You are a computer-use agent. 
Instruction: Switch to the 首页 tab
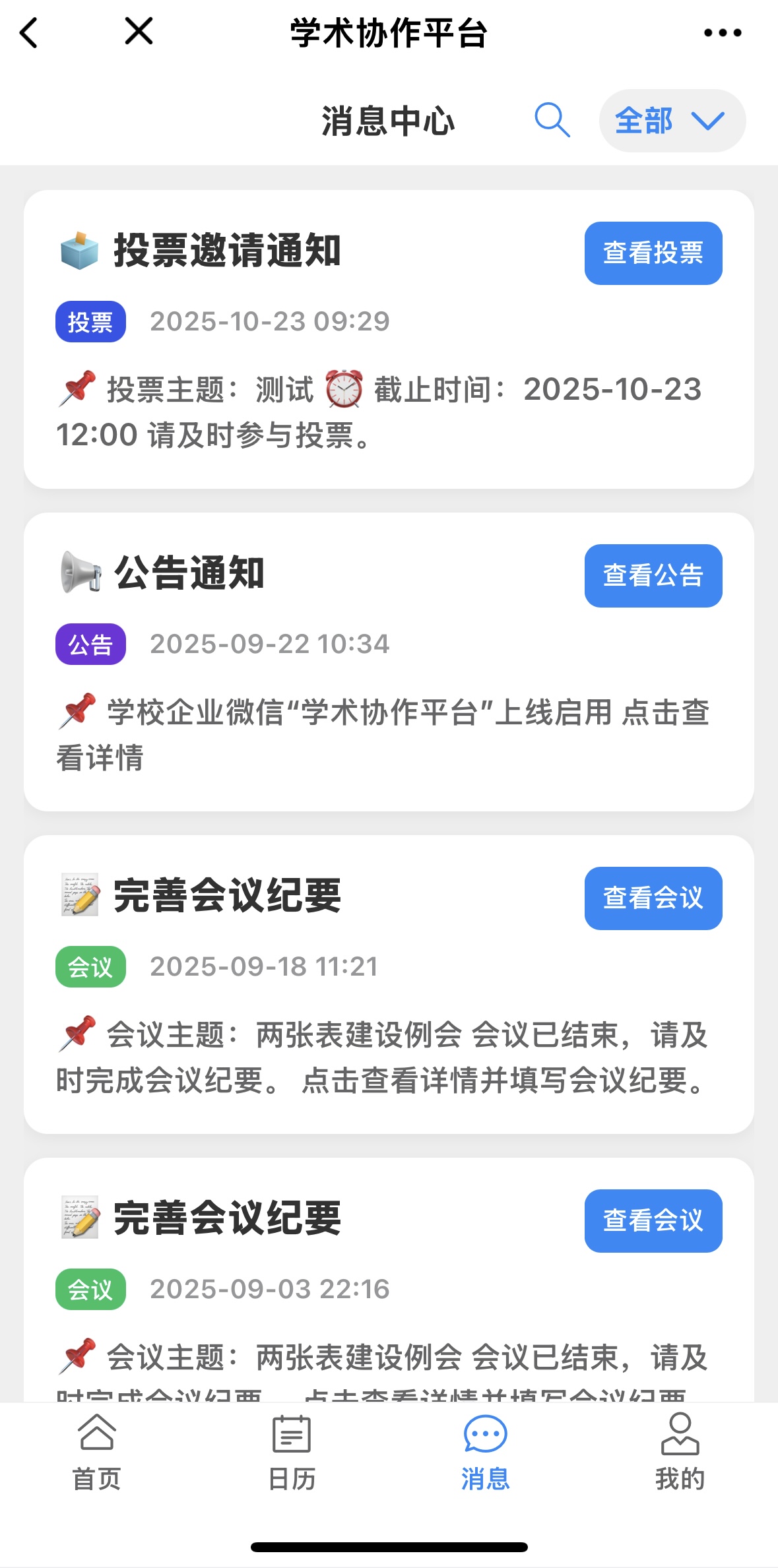97,1451
